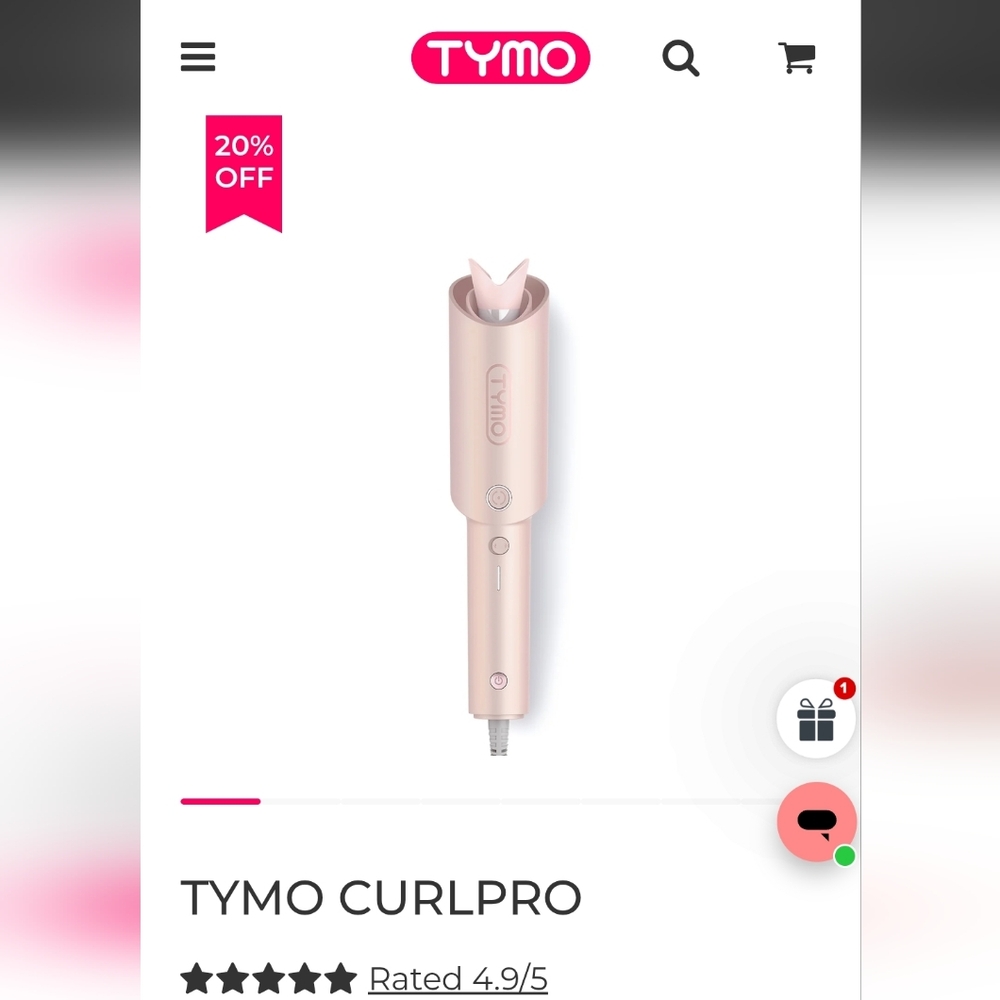Open the shopping cart
The image size is (1000, 1000).
[x=797, y=58]
